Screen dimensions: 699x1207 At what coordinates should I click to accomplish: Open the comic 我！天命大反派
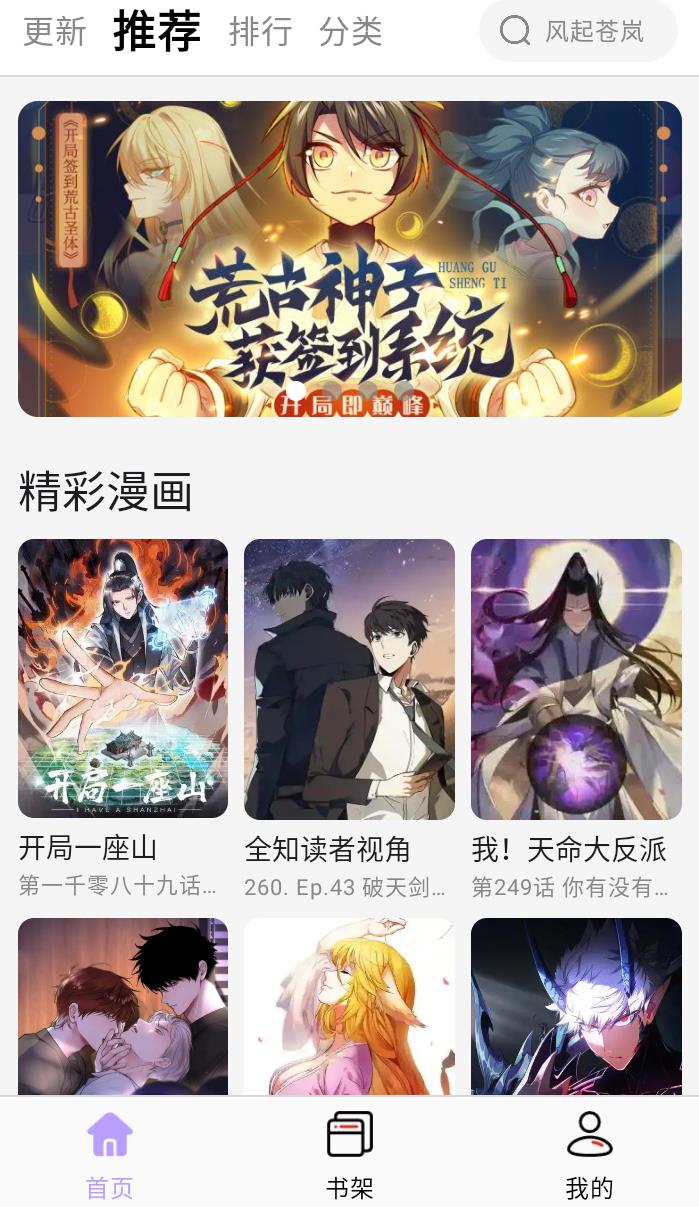(576, 679)
